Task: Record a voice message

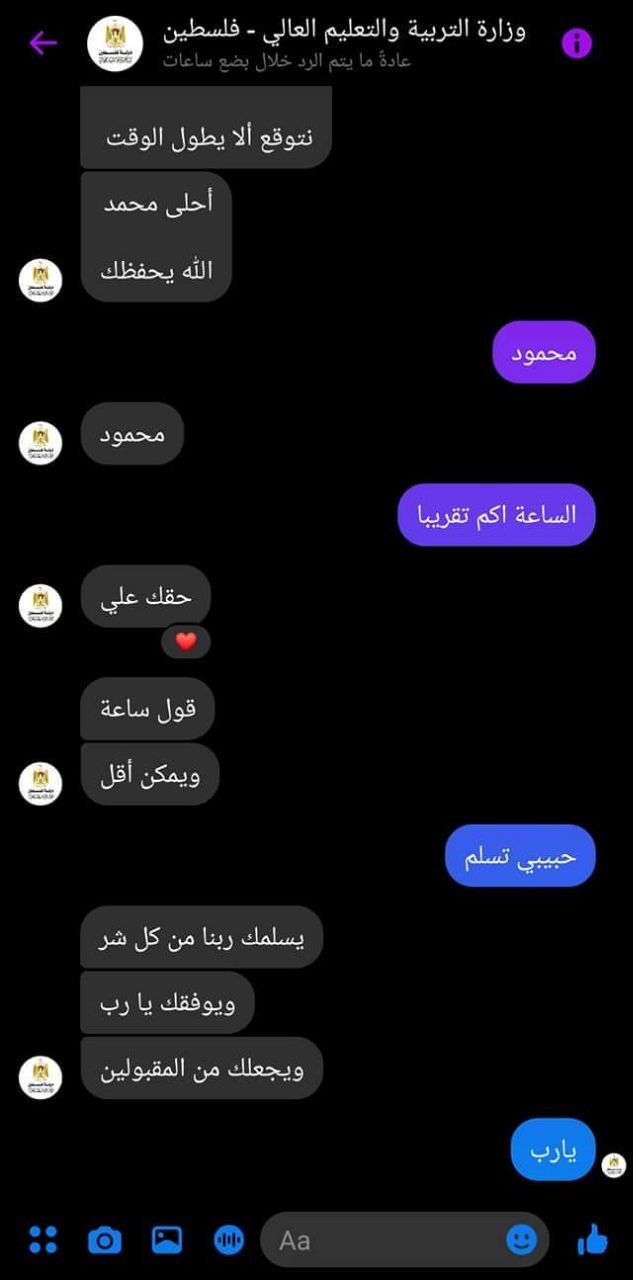Action: [x=229, y=1240]
